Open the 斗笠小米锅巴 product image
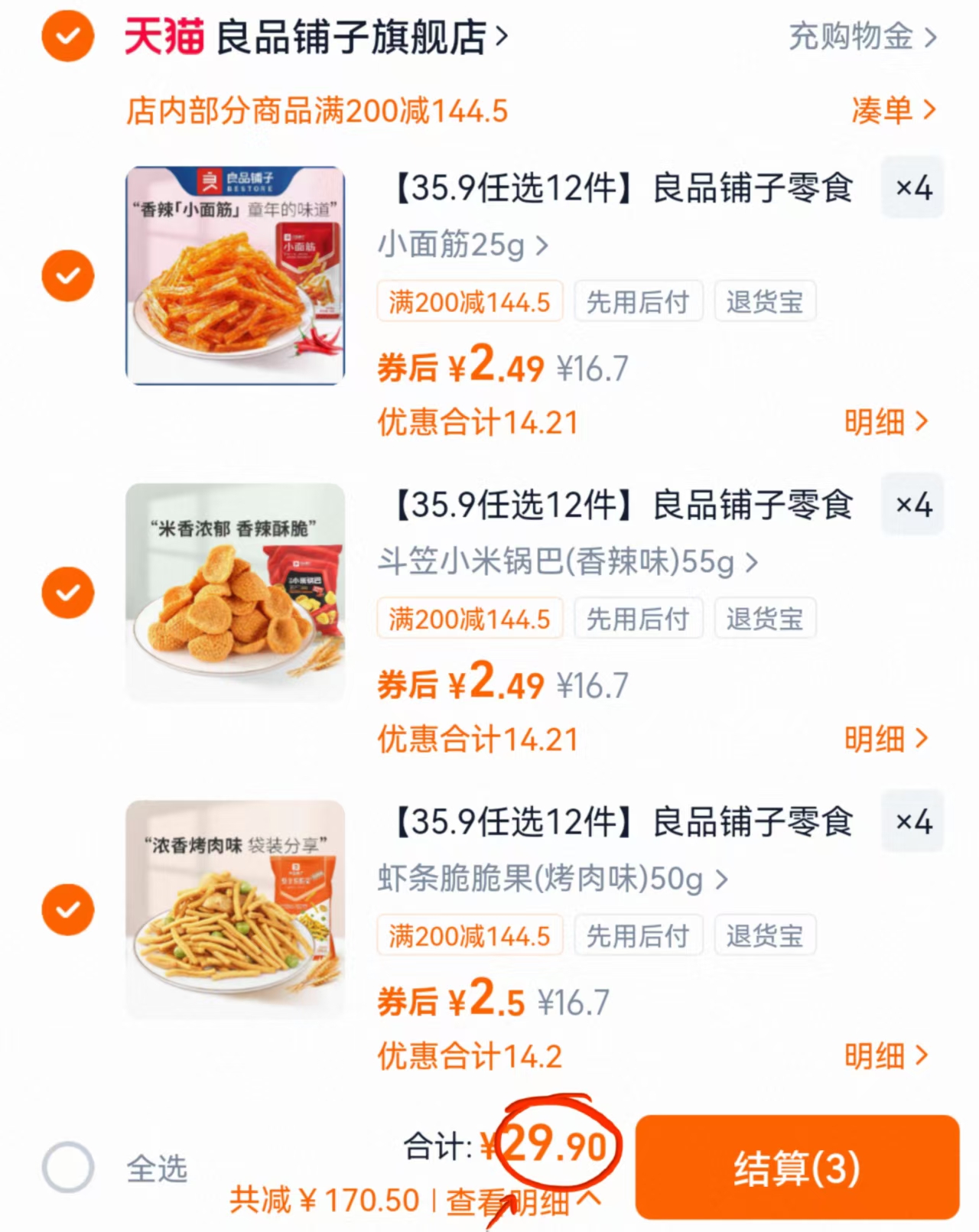Screen dimensions: 979x1232 pyautogui.click(x=236, y=591)
